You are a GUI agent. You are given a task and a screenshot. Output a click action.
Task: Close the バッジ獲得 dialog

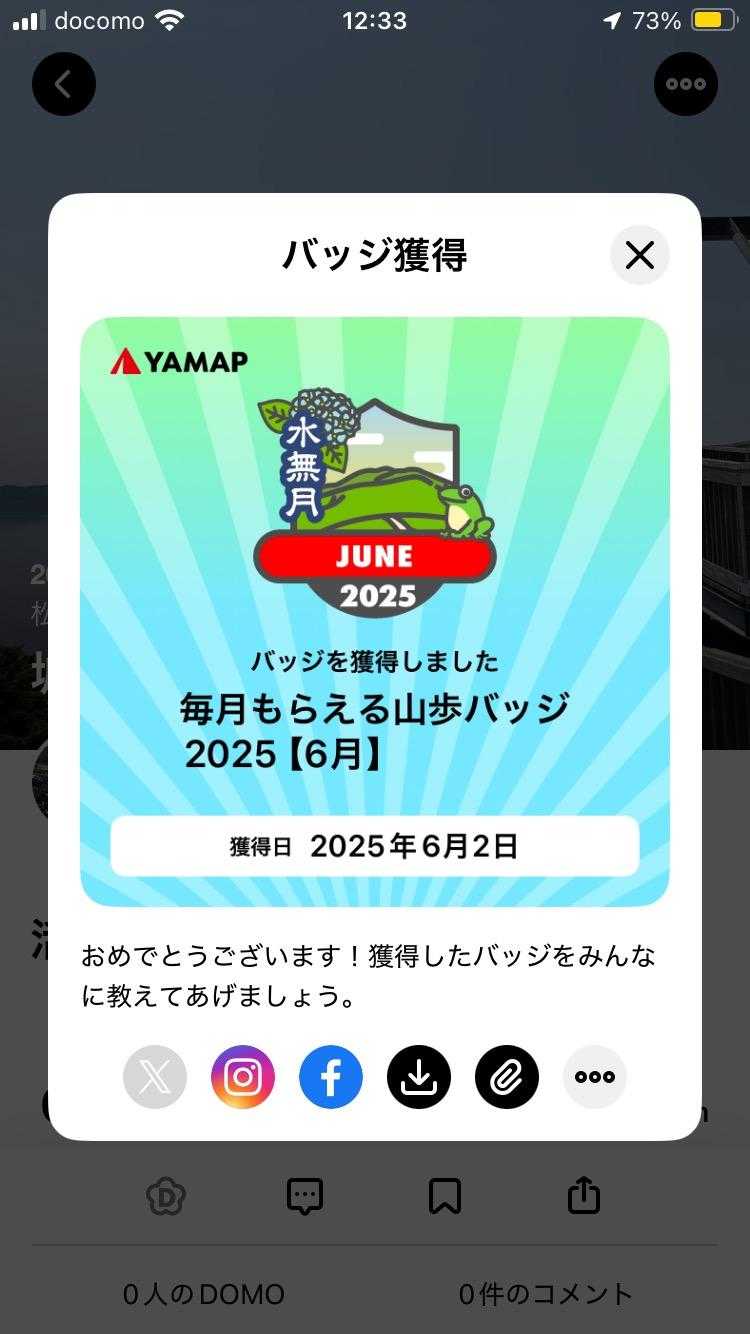pyautogui.click(x=639, y=256)
